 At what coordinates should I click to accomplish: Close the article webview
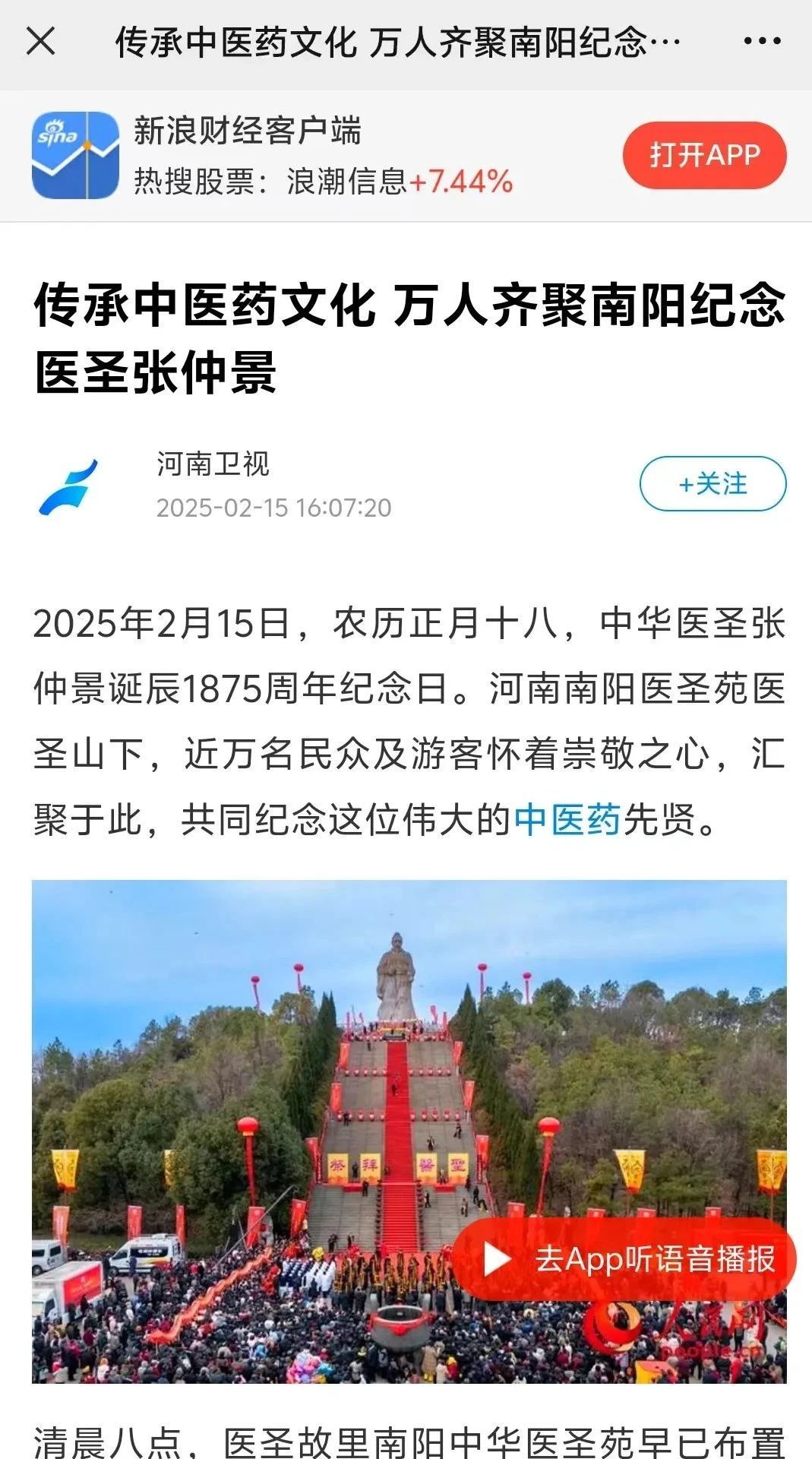(41, 41)
